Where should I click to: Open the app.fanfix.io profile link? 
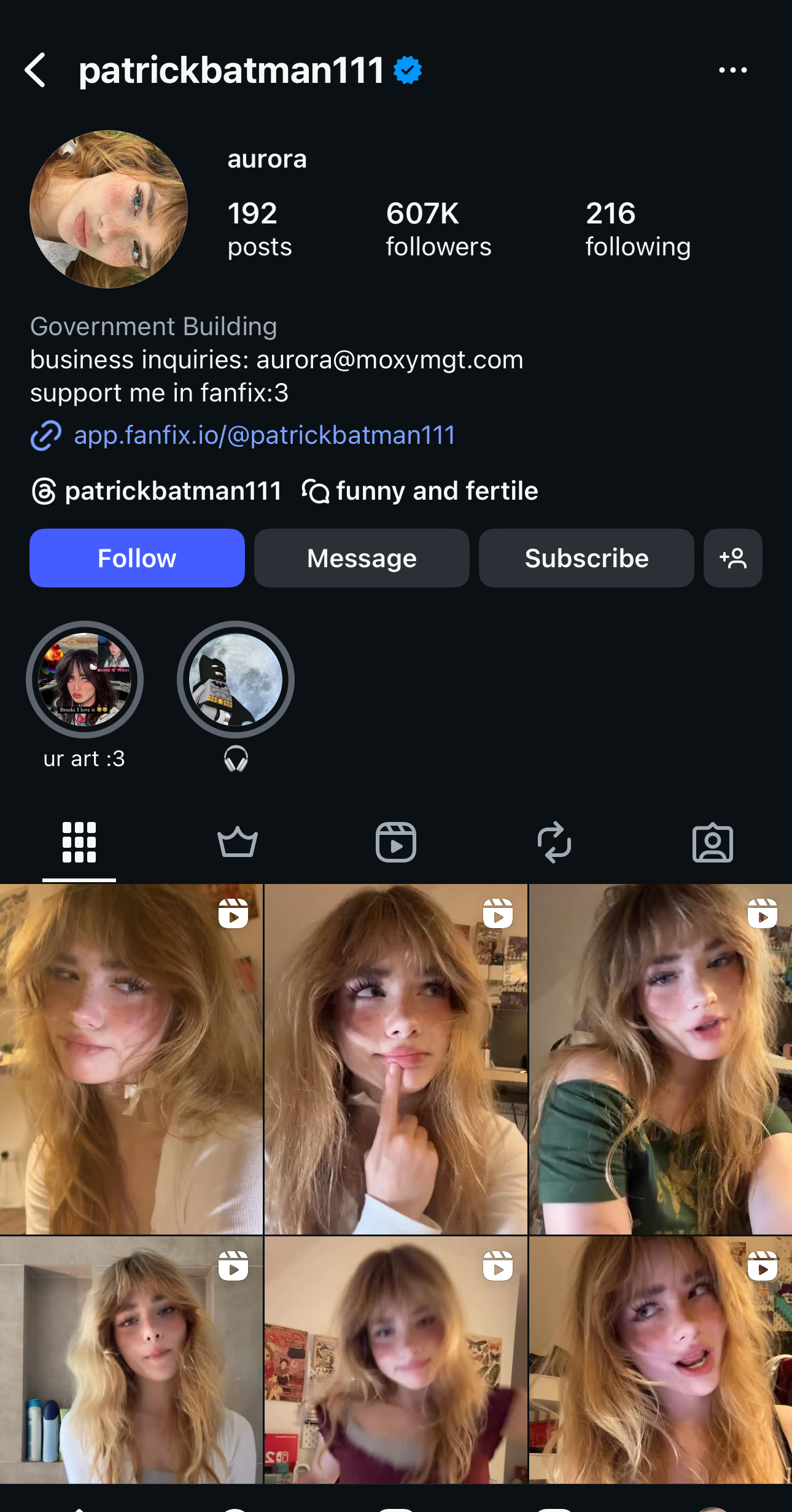click(264, 435)
